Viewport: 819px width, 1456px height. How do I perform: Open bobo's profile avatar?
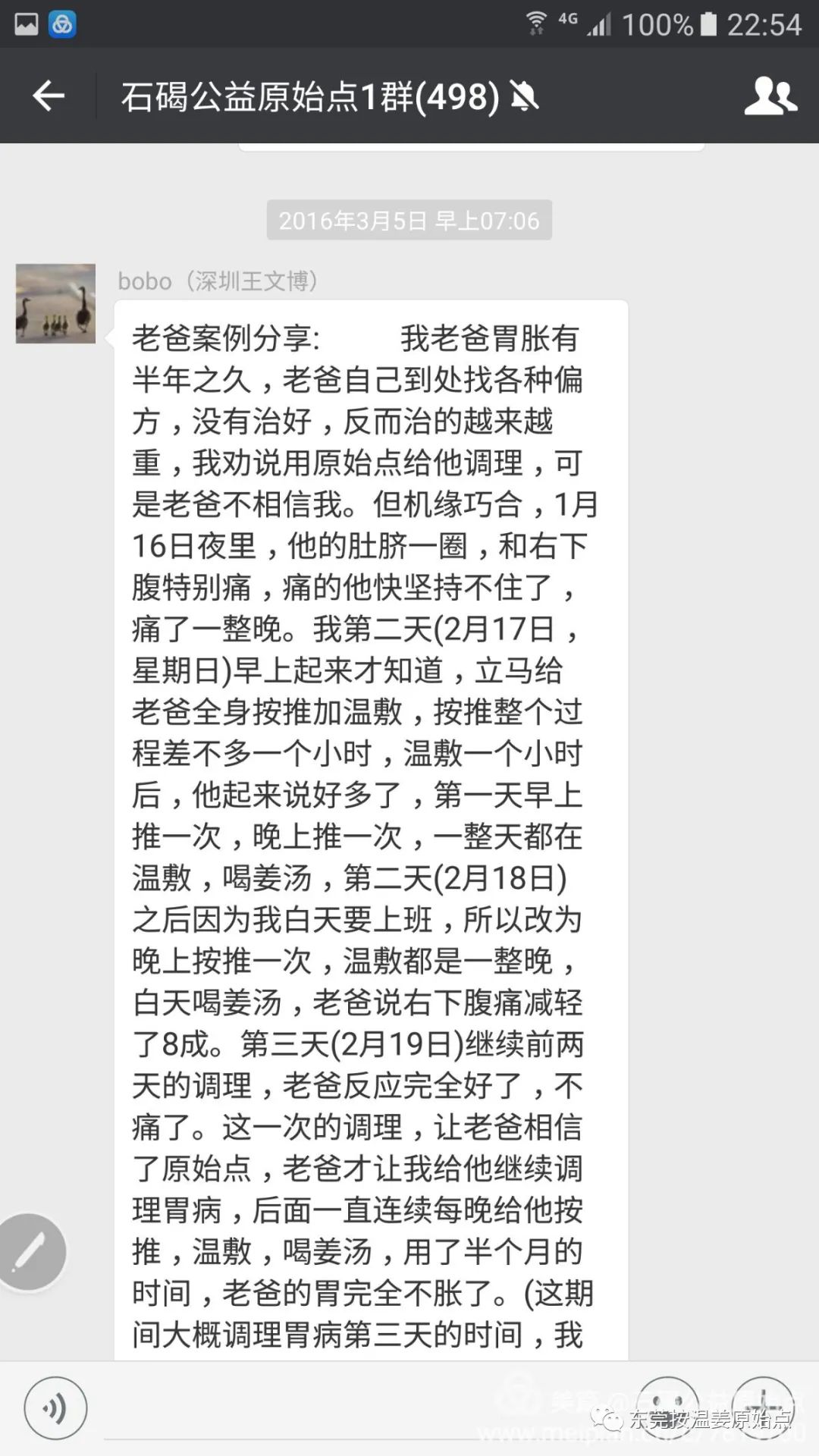coord(55,303)
